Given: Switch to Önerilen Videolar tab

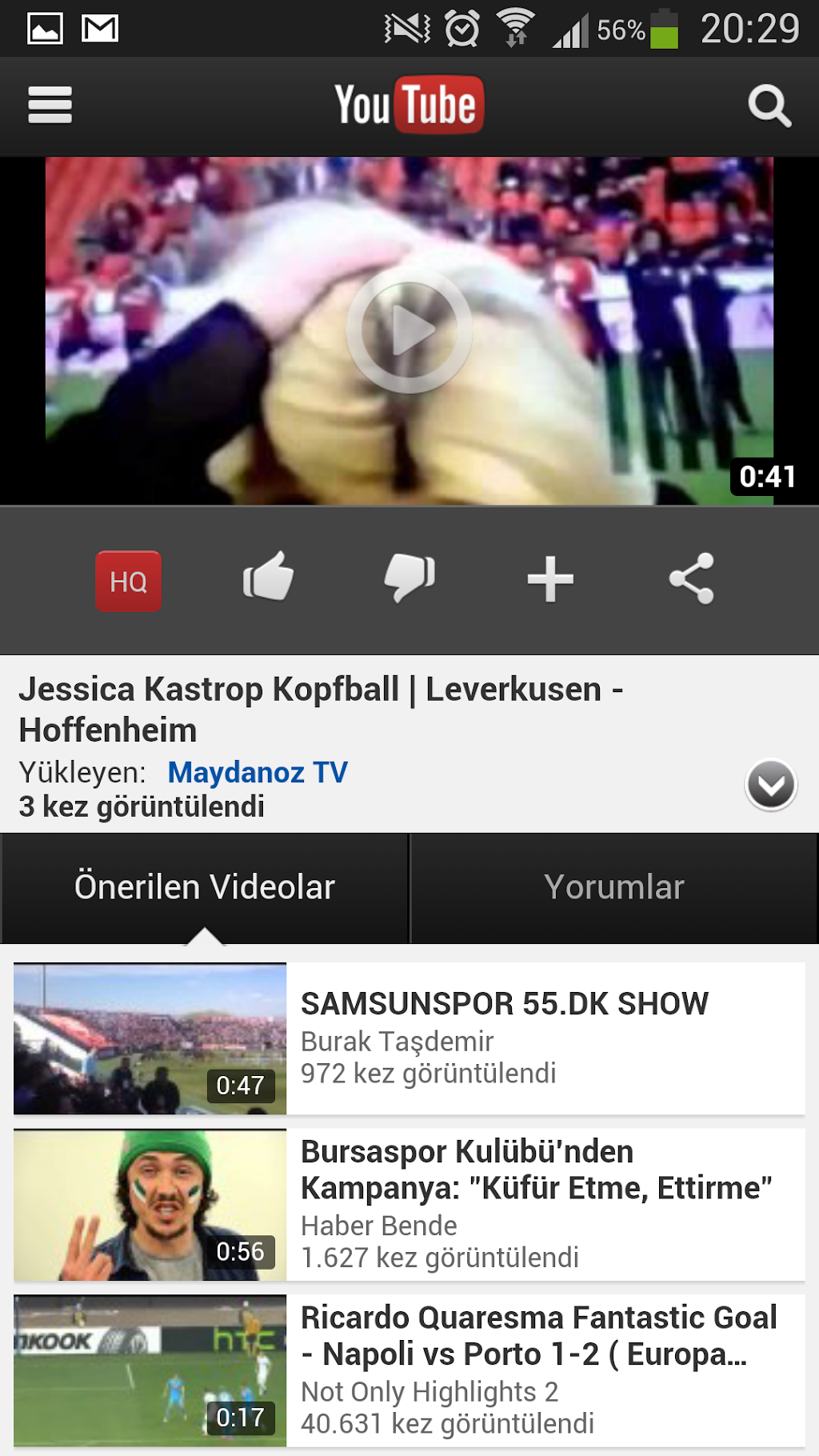Looking at the screenshot, I should click(x=205, y=887).
